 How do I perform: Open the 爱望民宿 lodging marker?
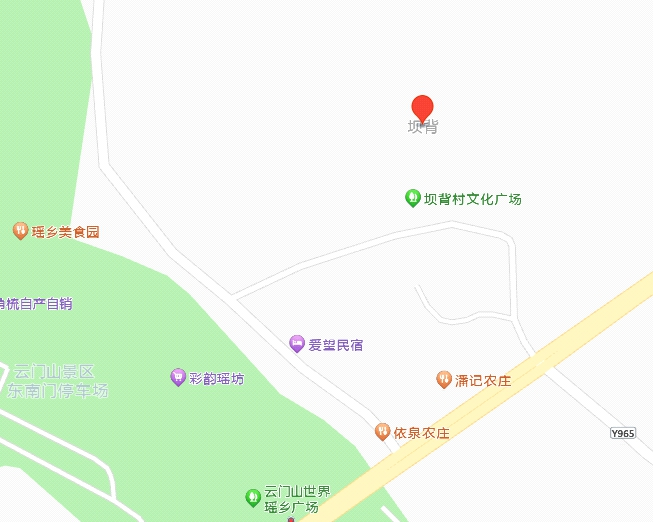click(x=297, y=344)
